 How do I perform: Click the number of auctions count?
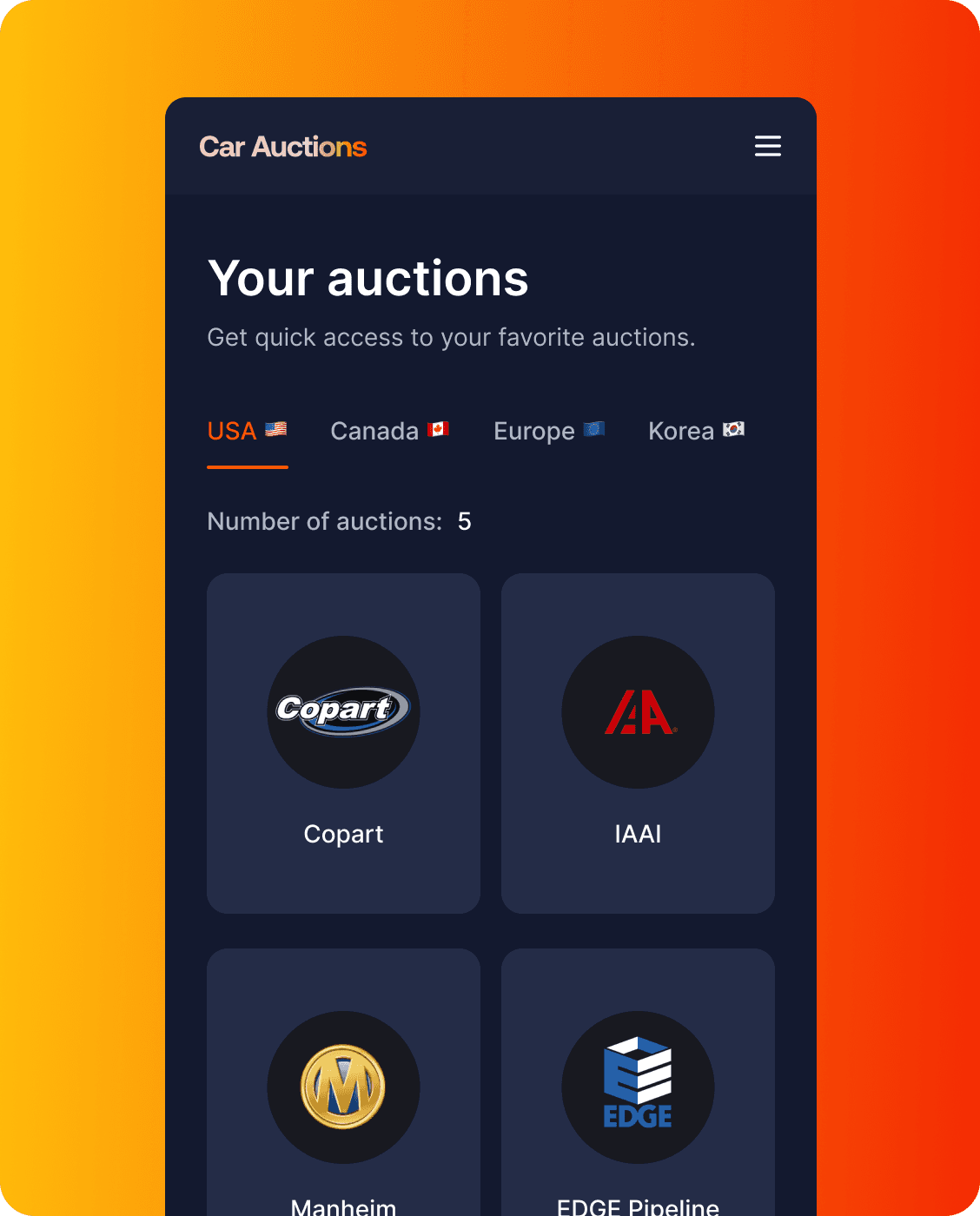[465, 521]
